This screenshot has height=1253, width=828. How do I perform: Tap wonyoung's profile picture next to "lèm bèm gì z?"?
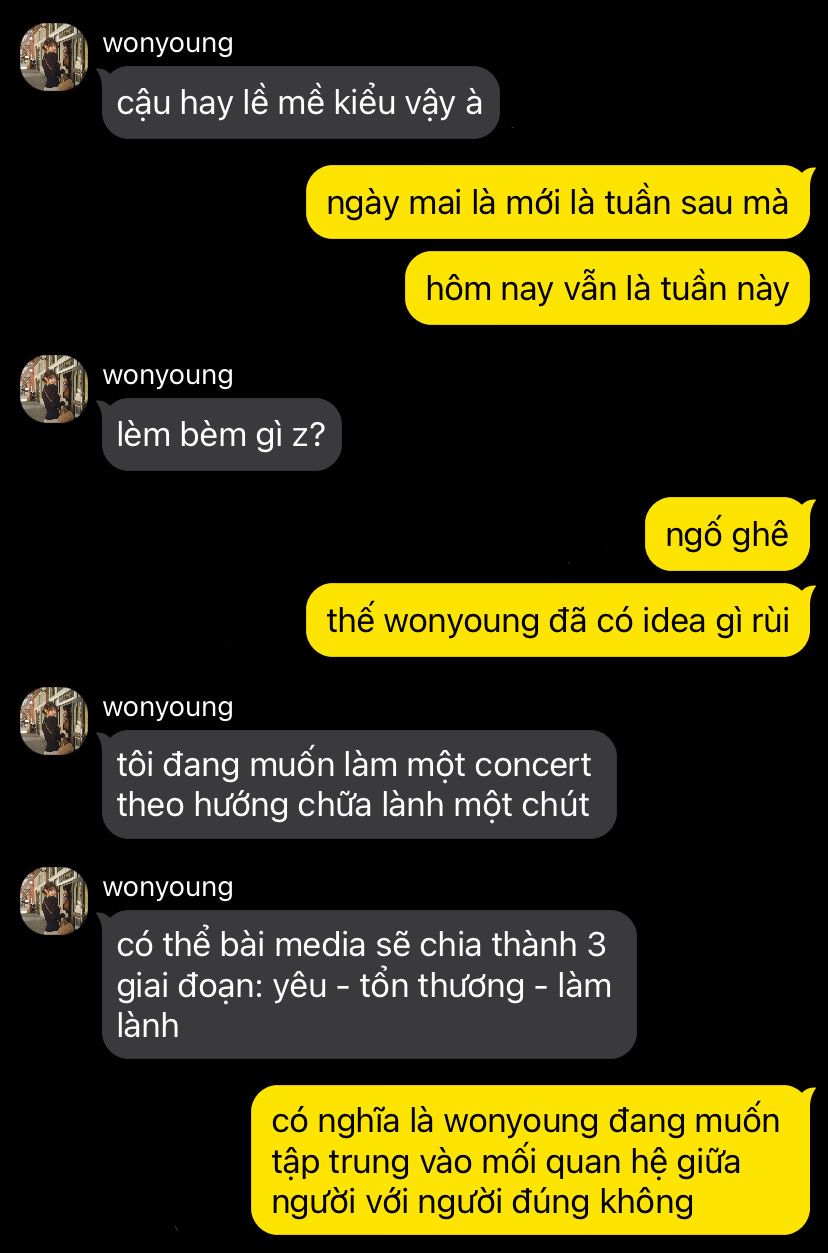(x=54, y=389)
